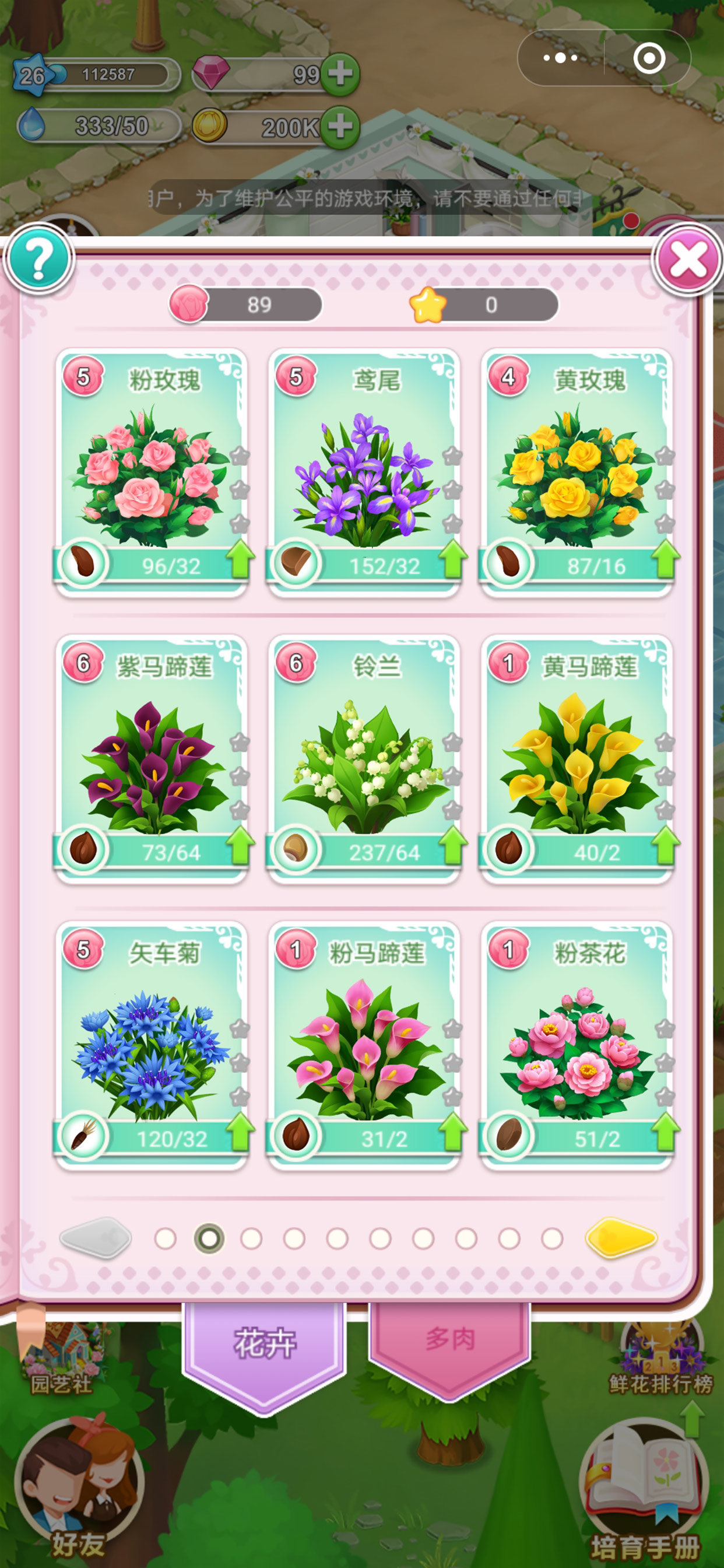Screen dimensions: 724x1568
Task: Click the plus button next to 200K coins
Action: click(340, 126)
